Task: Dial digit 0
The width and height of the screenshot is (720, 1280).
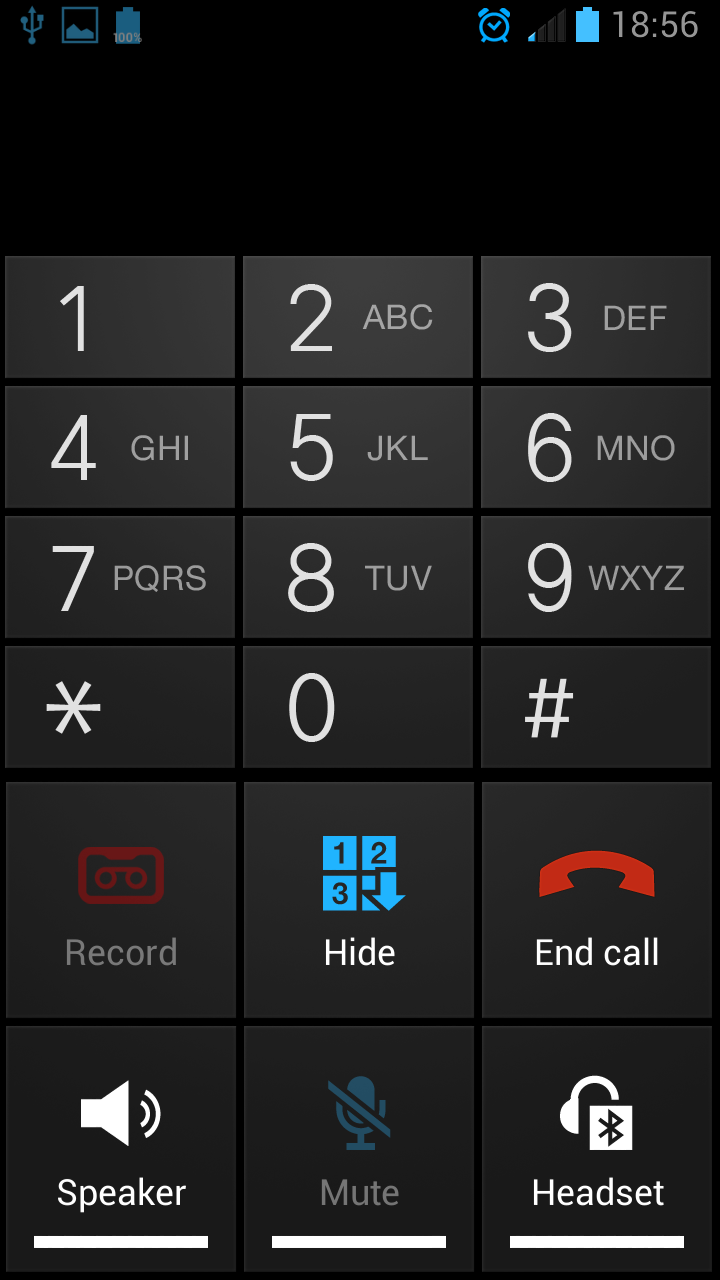Action: point(358,707)
